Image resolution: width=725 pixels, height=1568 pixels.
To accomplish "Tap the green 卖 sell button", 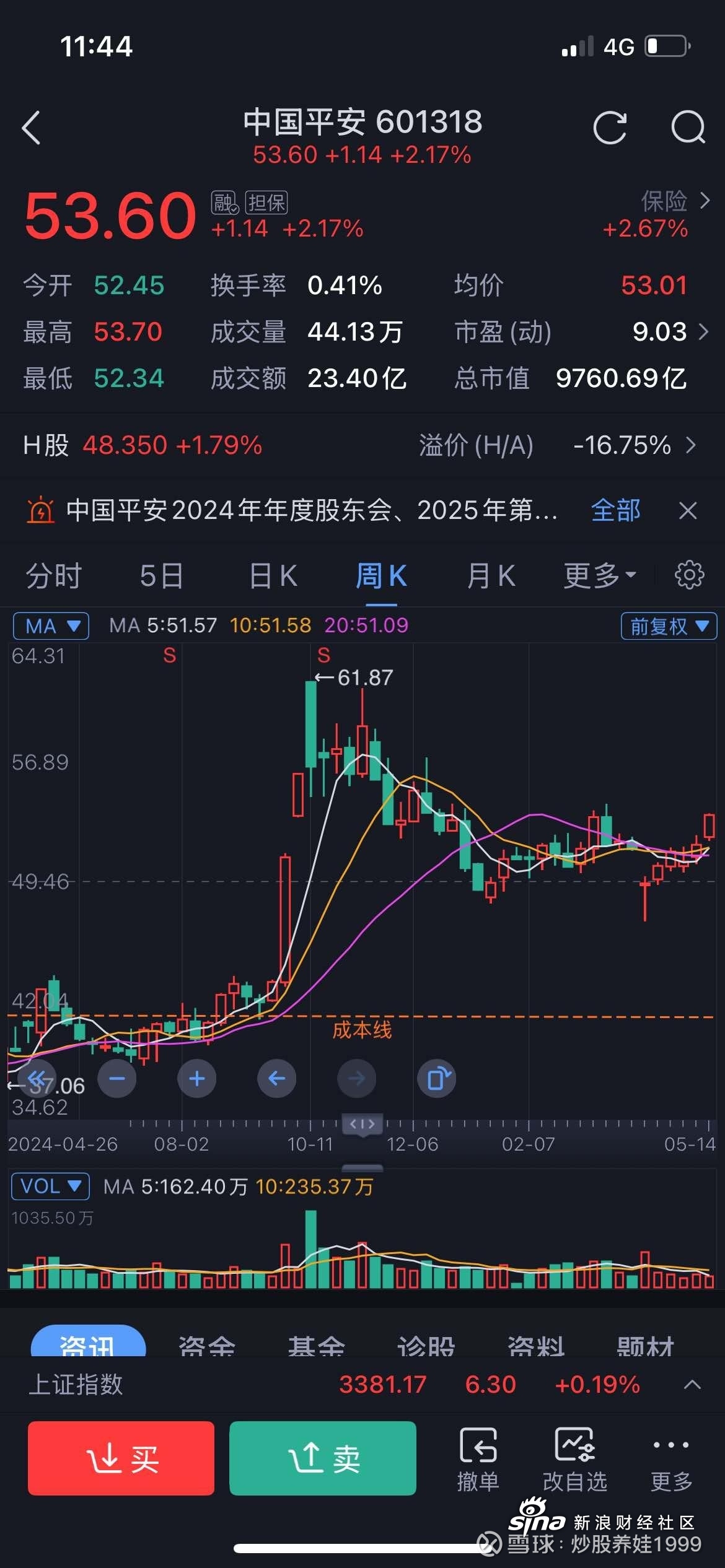I will (x=323, y=1458).
